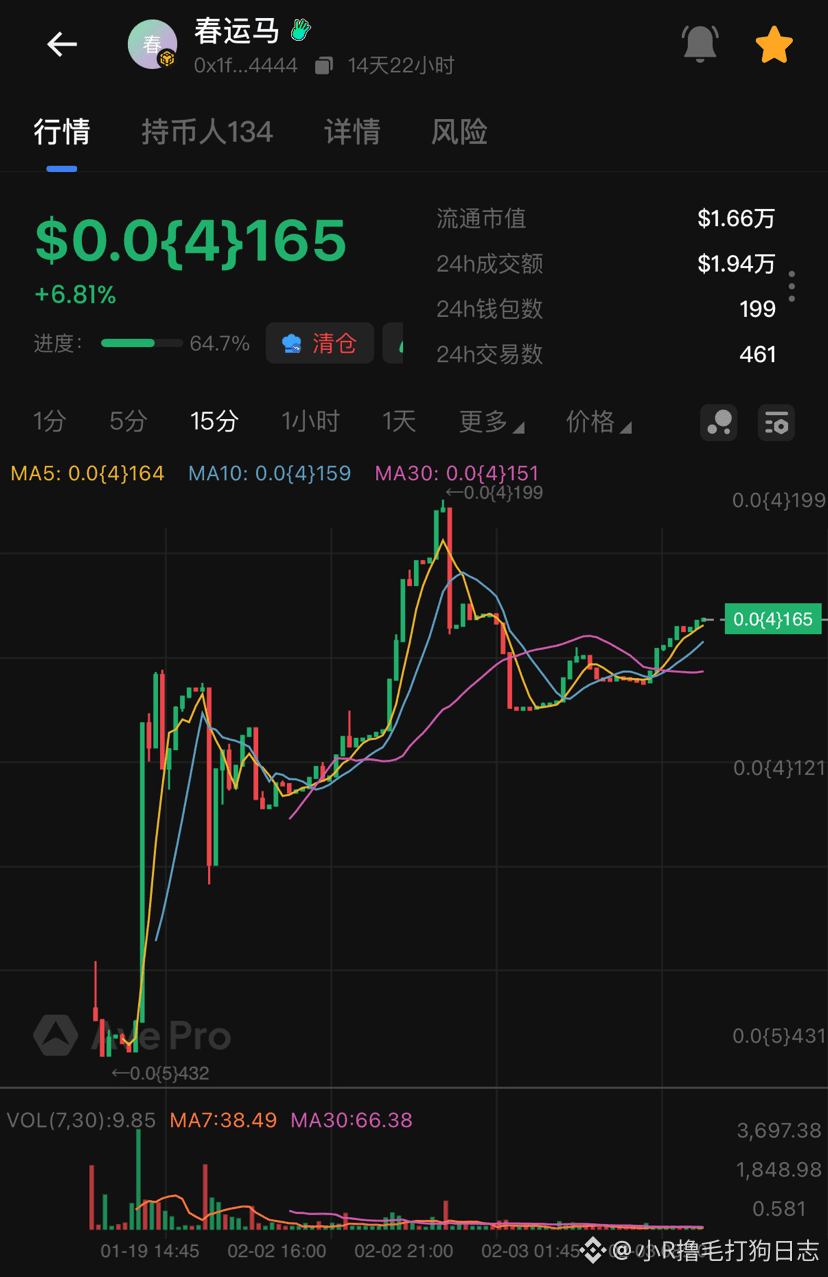The image size is (828, 1277).
Task: Open the bubble view icon
Action: tap(719, 423)
